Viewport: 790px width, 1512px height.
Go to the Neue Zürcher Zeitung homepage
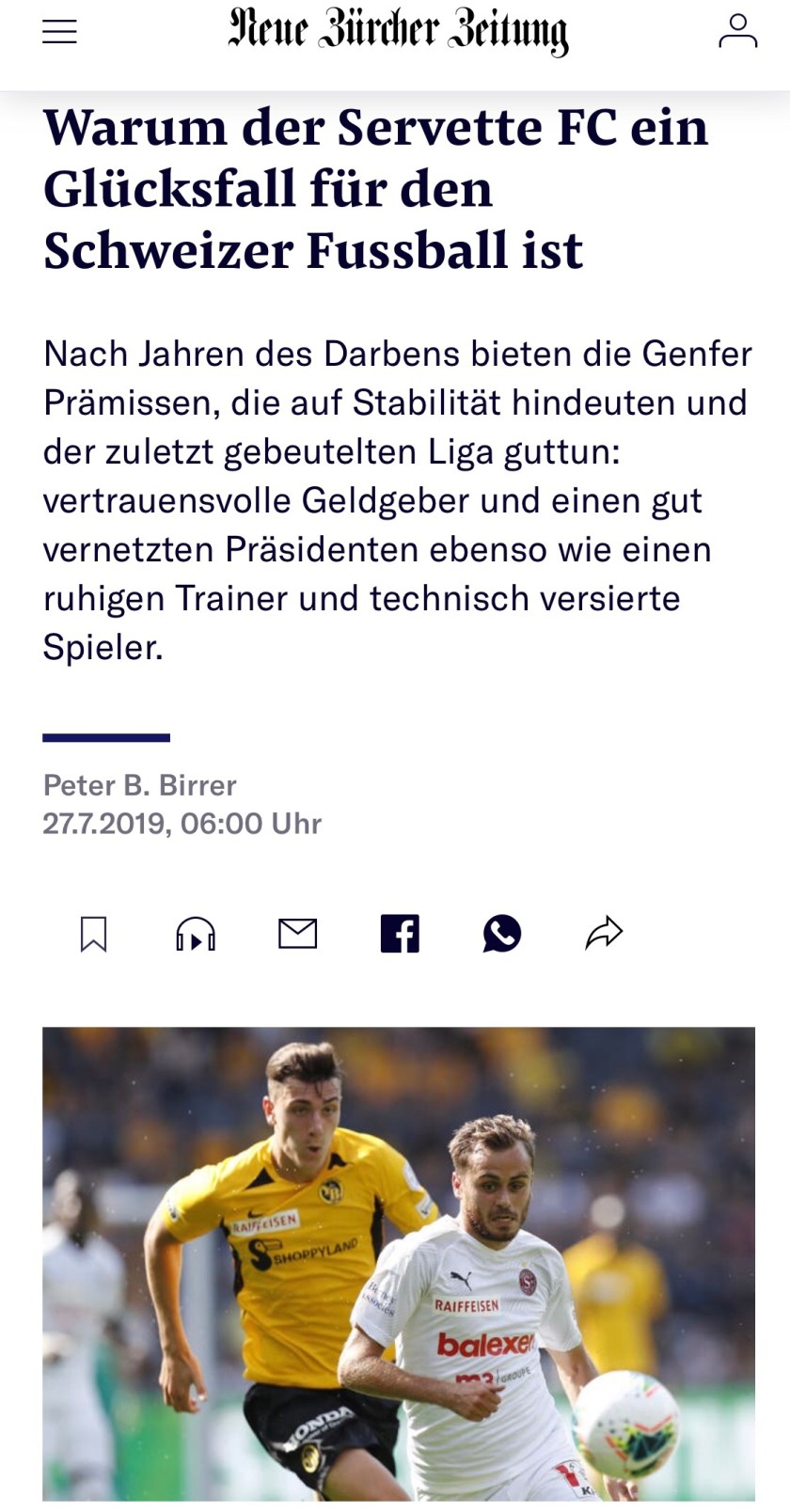398,31
